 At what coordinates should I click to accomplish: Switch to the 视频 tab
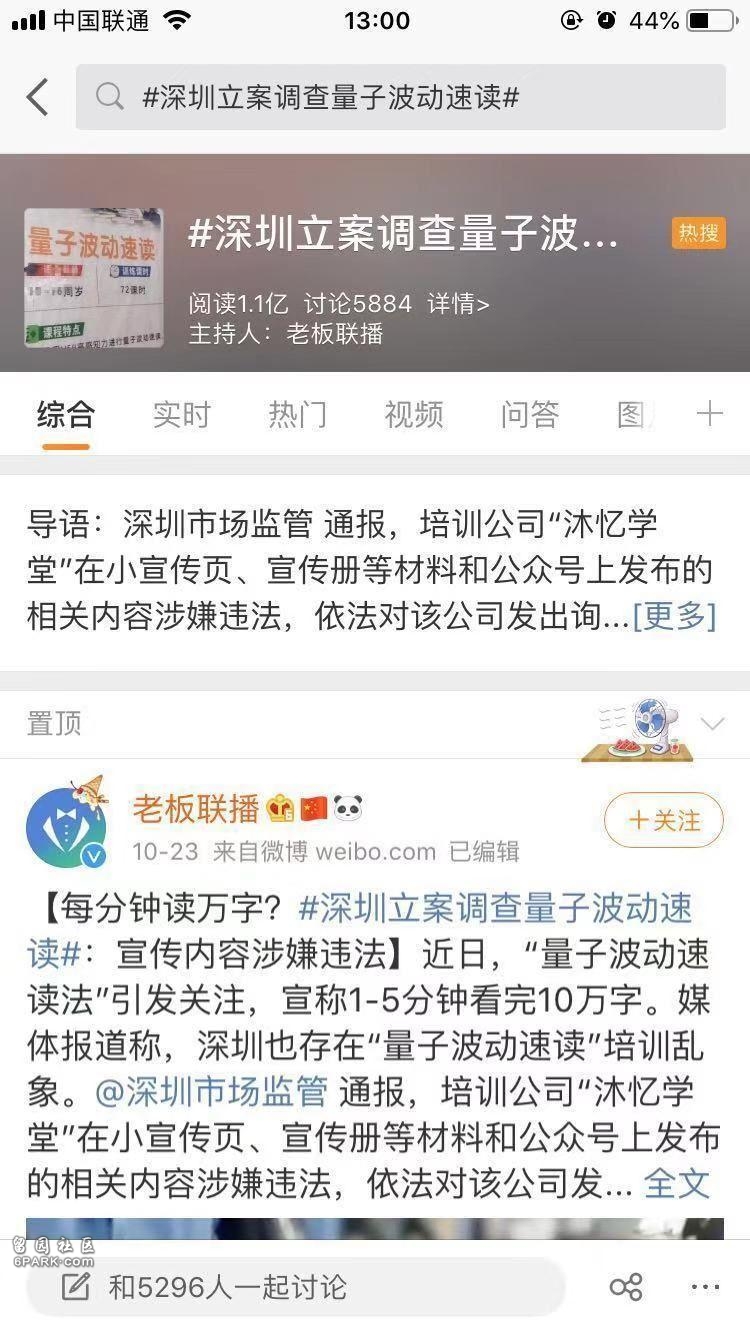point(413,414)
